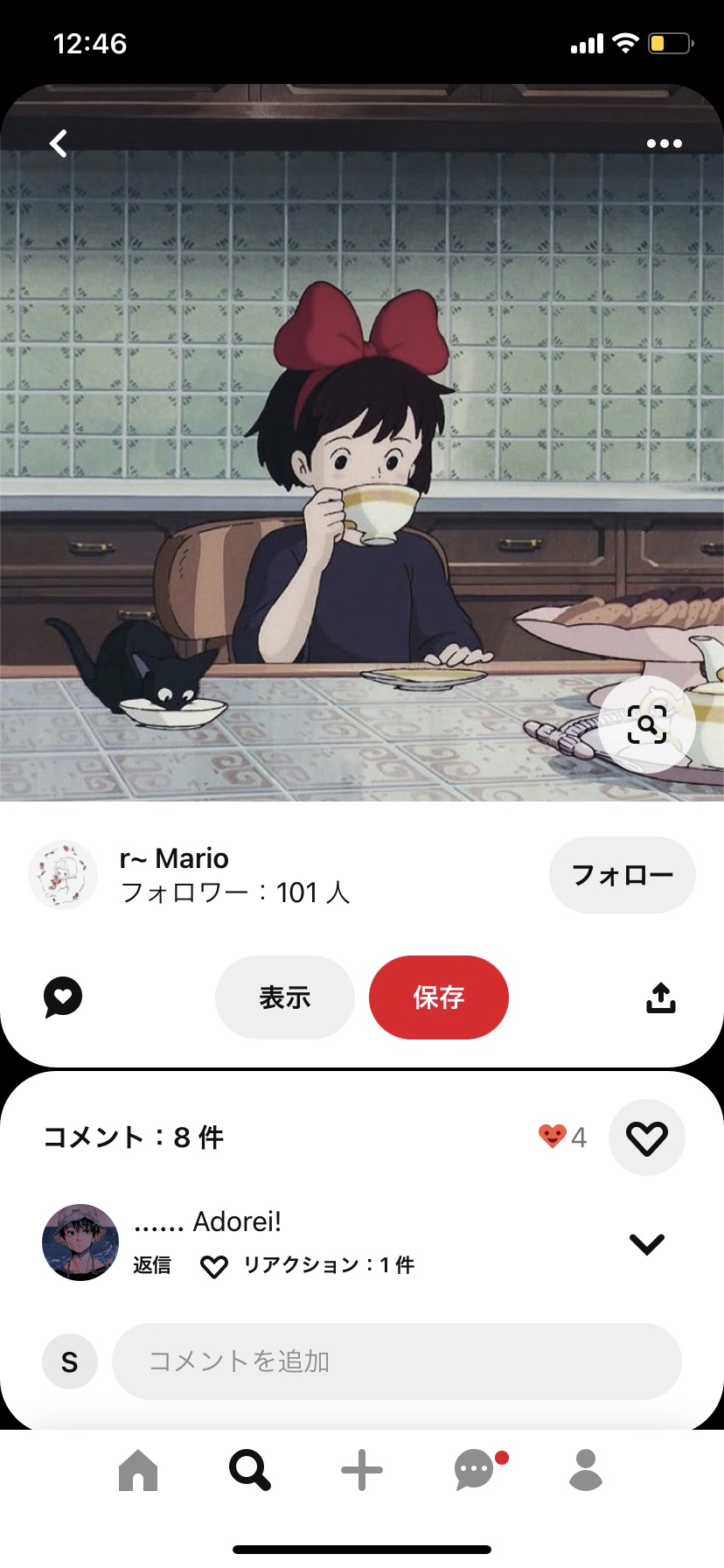Switch to the Search tab
This screenshot has height=1568, width=724.
[x=250, y=1470]
